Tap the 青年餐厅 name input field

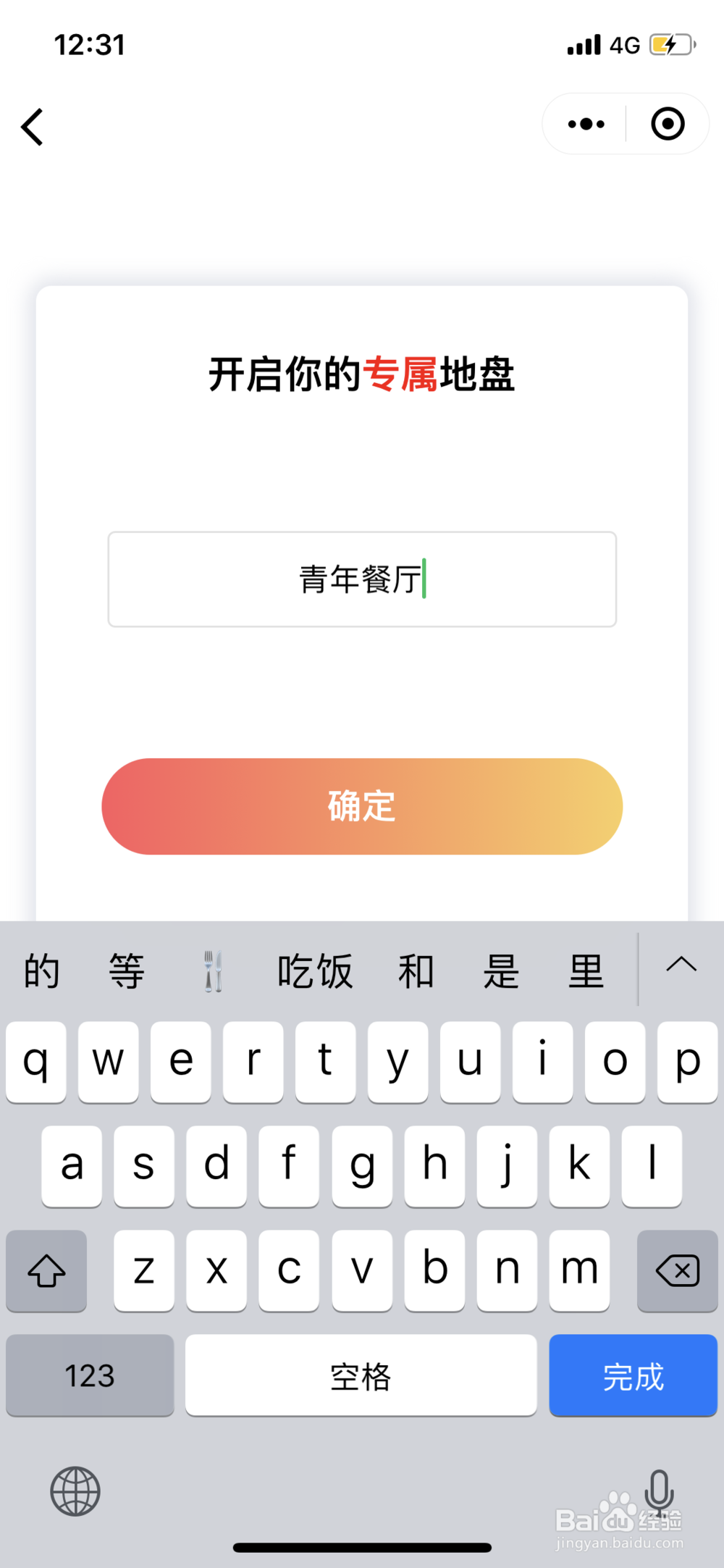[361, 579]
